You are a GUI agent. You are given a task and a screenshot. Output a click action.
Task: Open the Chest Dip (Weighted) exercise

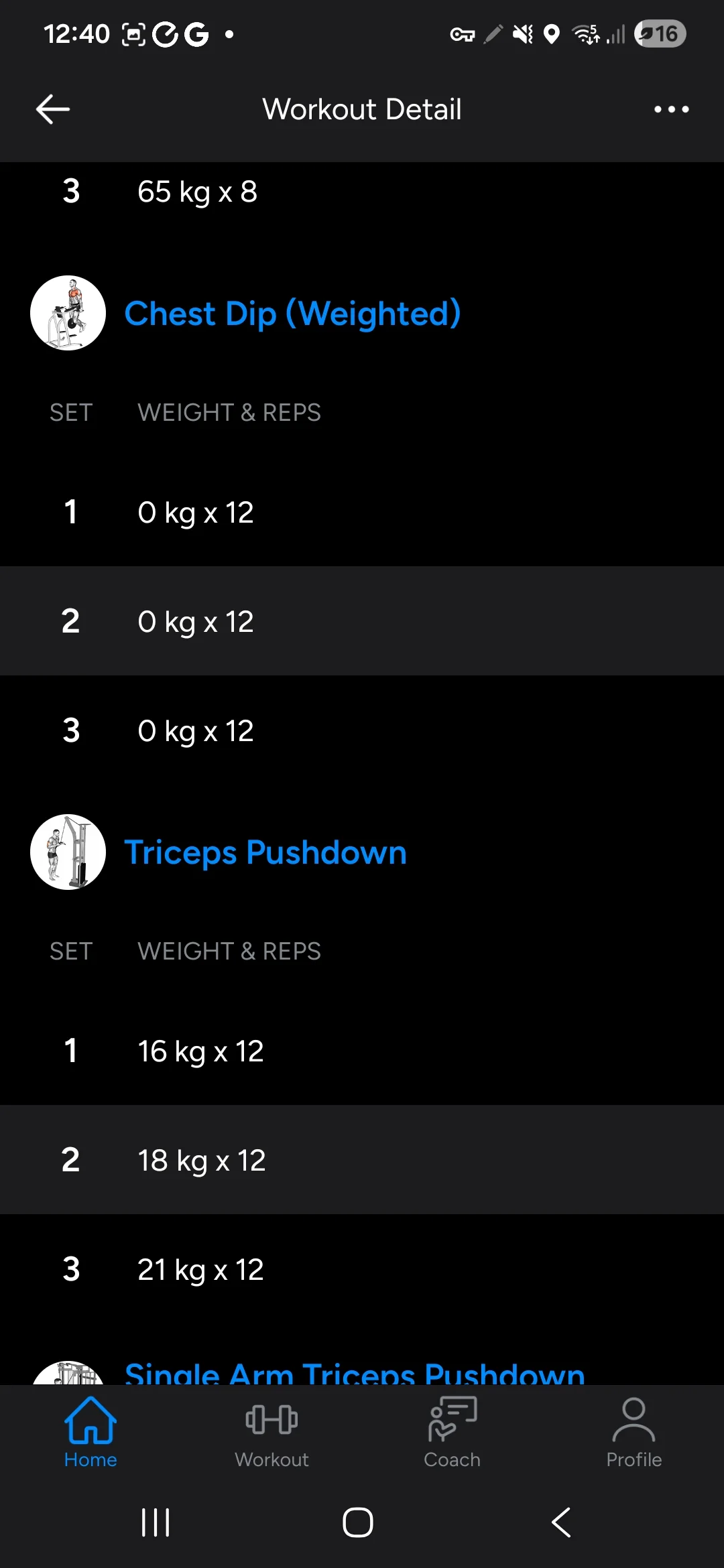292,314
